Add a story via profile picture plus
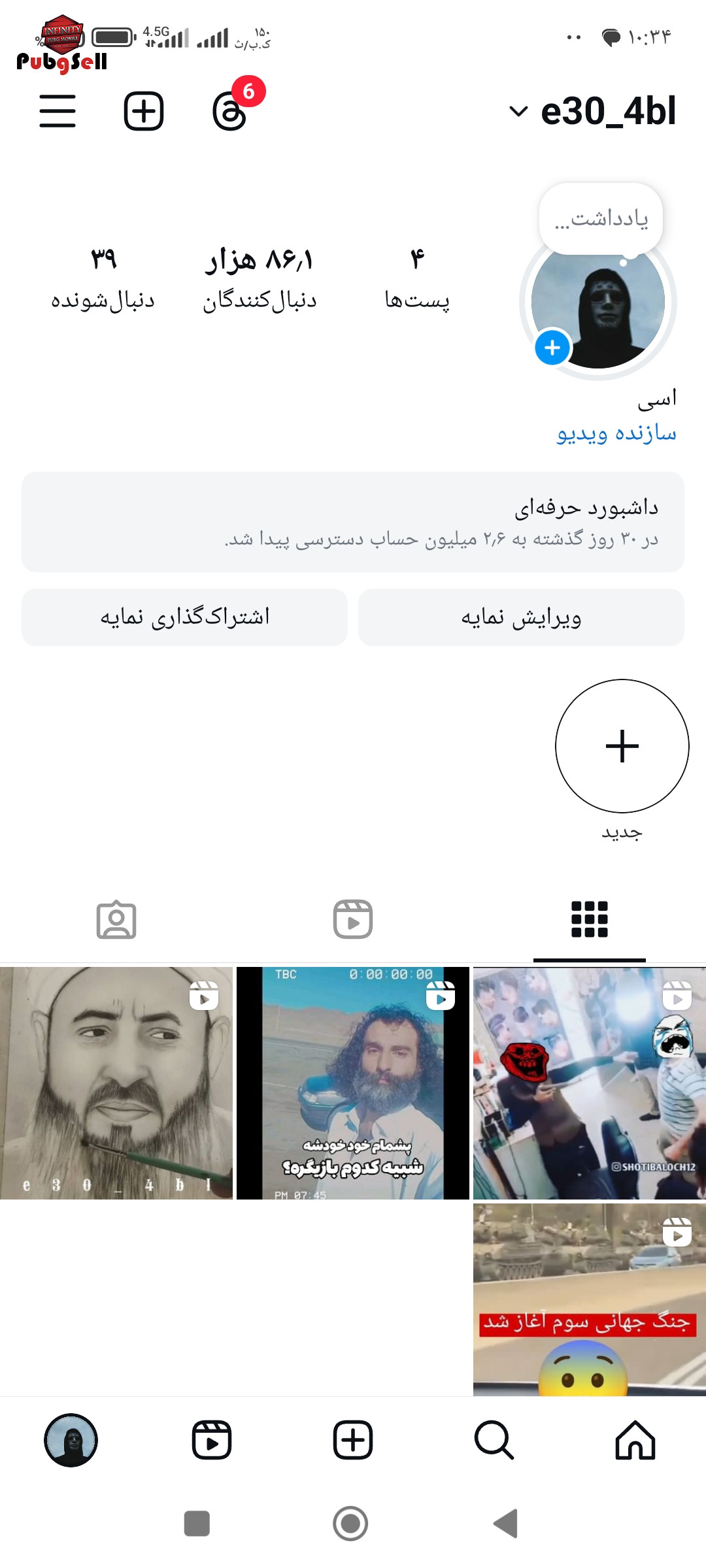Screen dimensions: 706x1568 [x=553, y=348]
